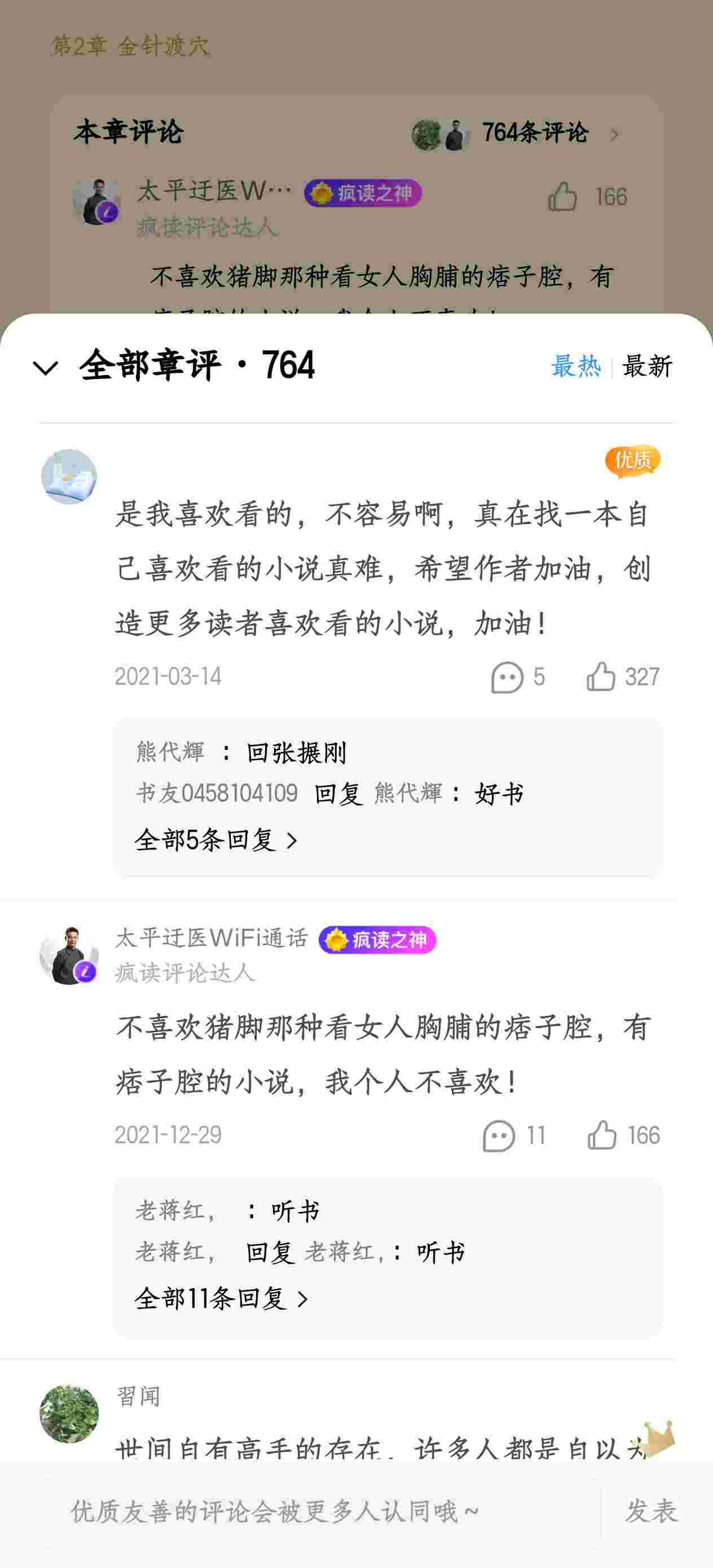Image resolution: width=713 pixels, height=1568 pixels.
Task: Open the 疯读之神 badge beside 太平迁医WiFi通话
Action: (x=377, y=940)
